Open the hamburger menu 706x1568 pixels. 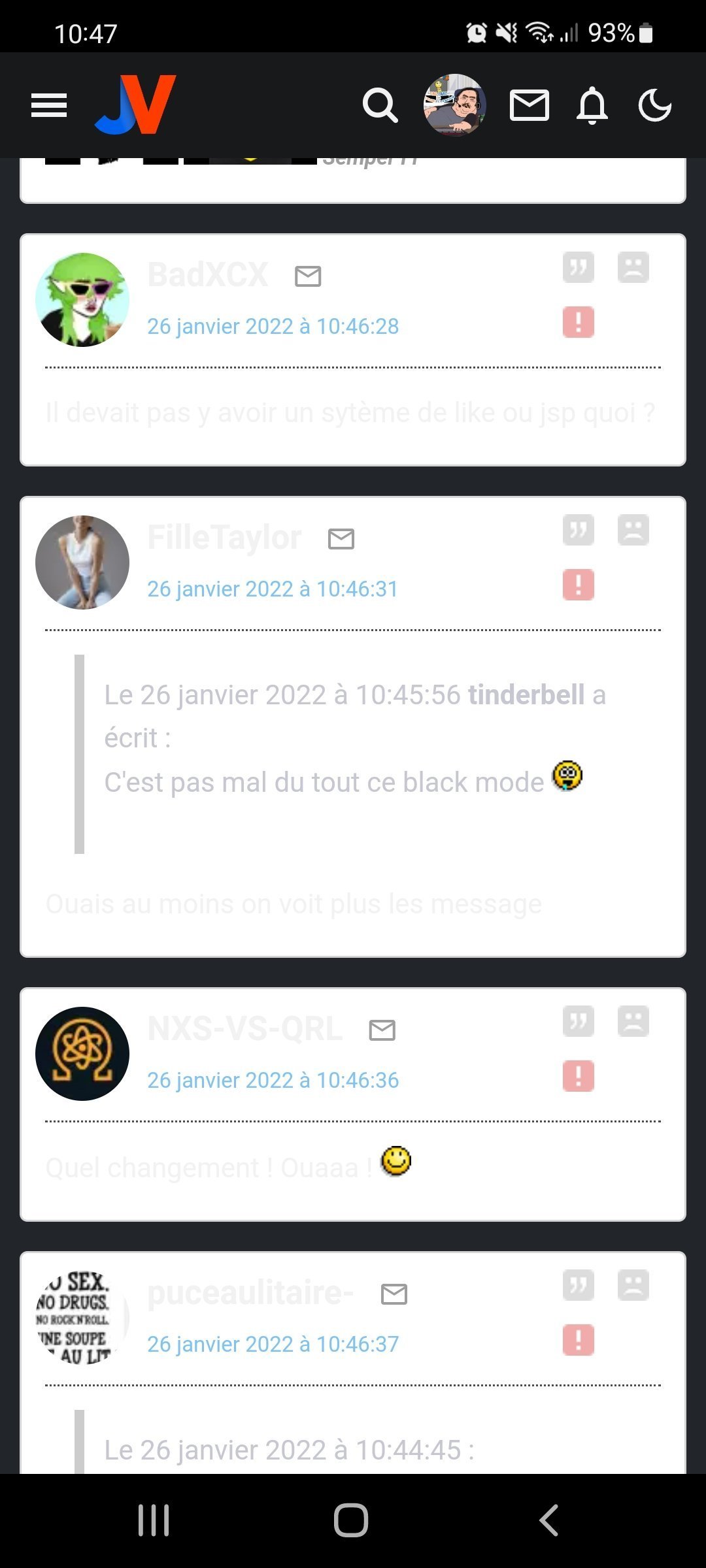point(49,105)
